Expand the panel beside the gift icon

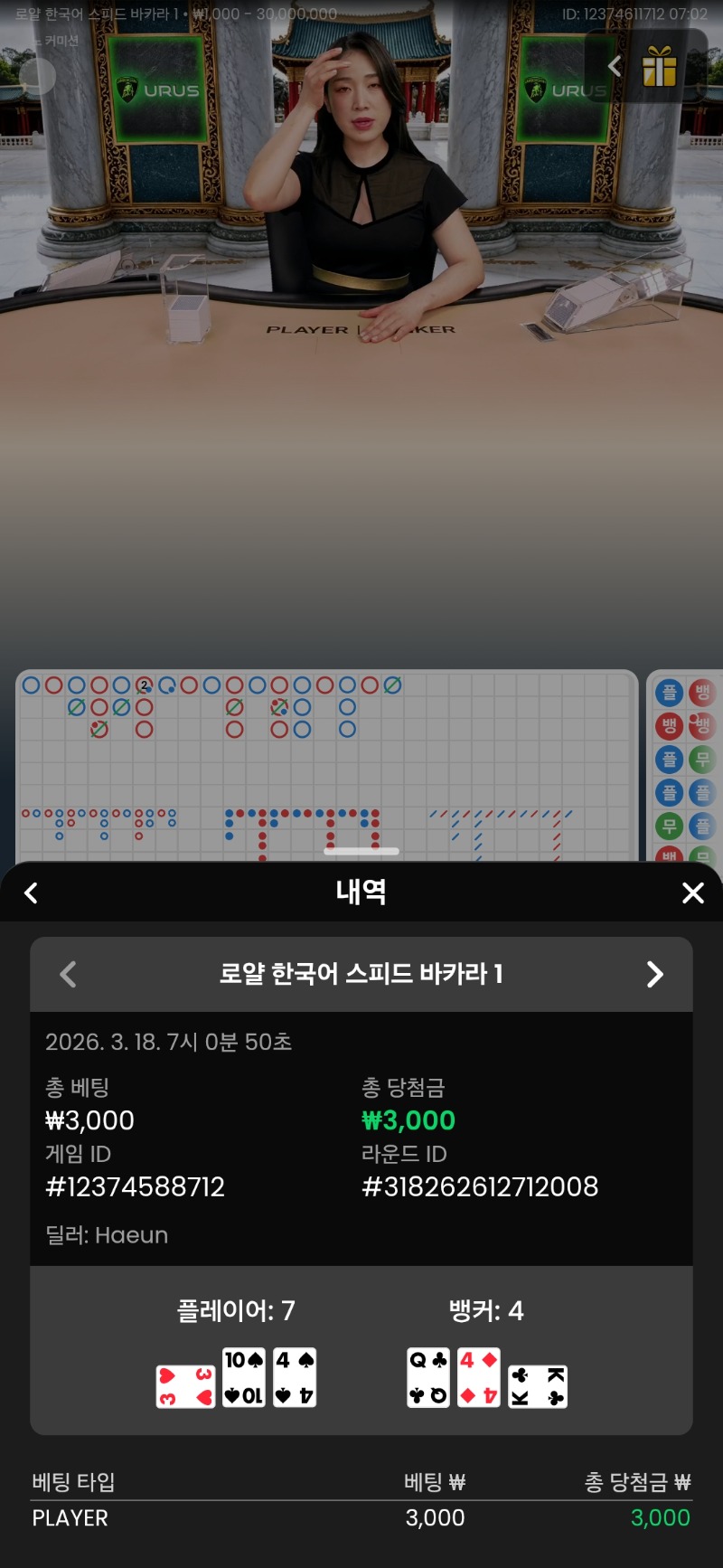615,66
